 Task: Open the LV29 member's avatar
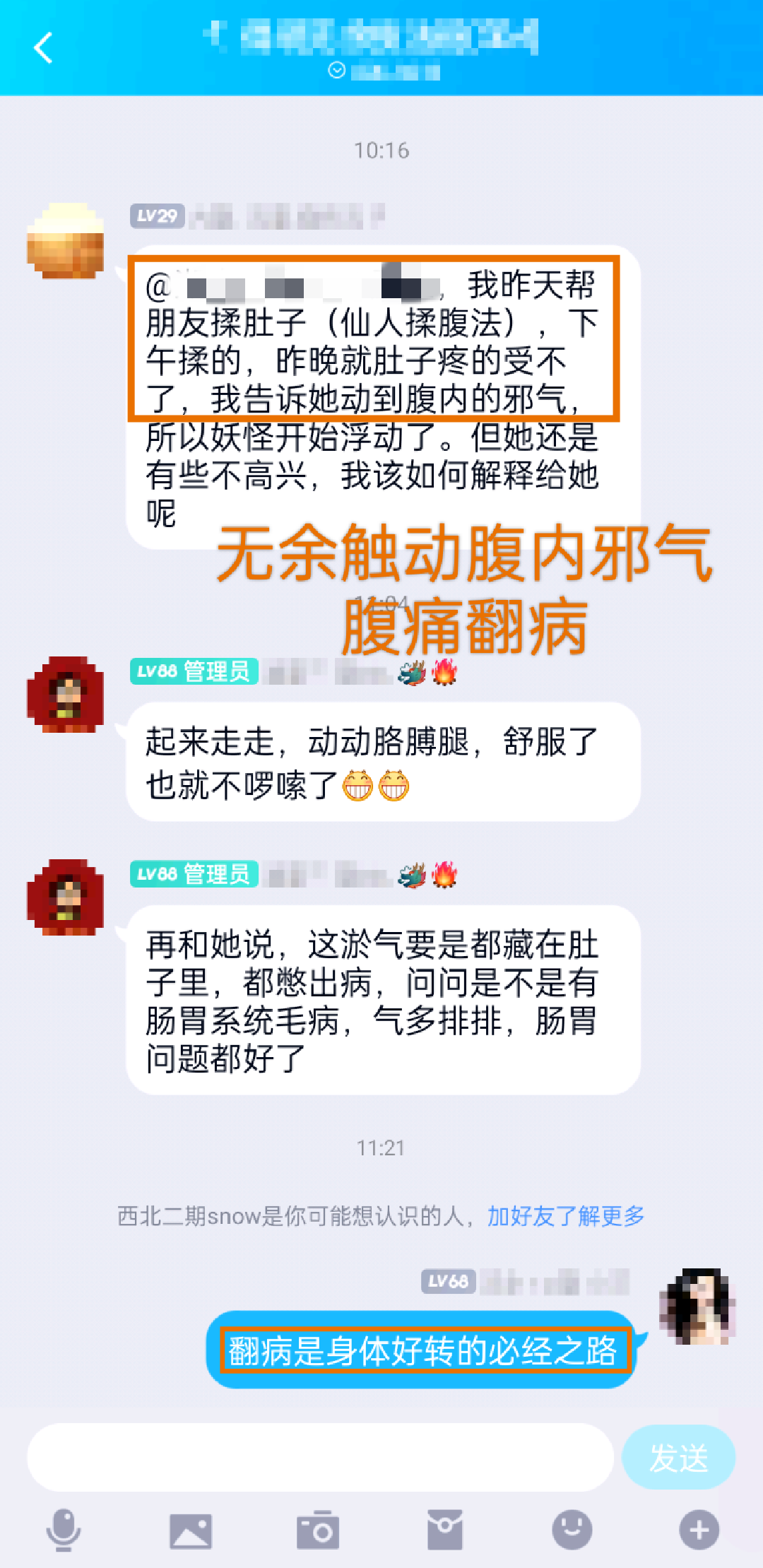pyautogui.click(x=66, y=240)
